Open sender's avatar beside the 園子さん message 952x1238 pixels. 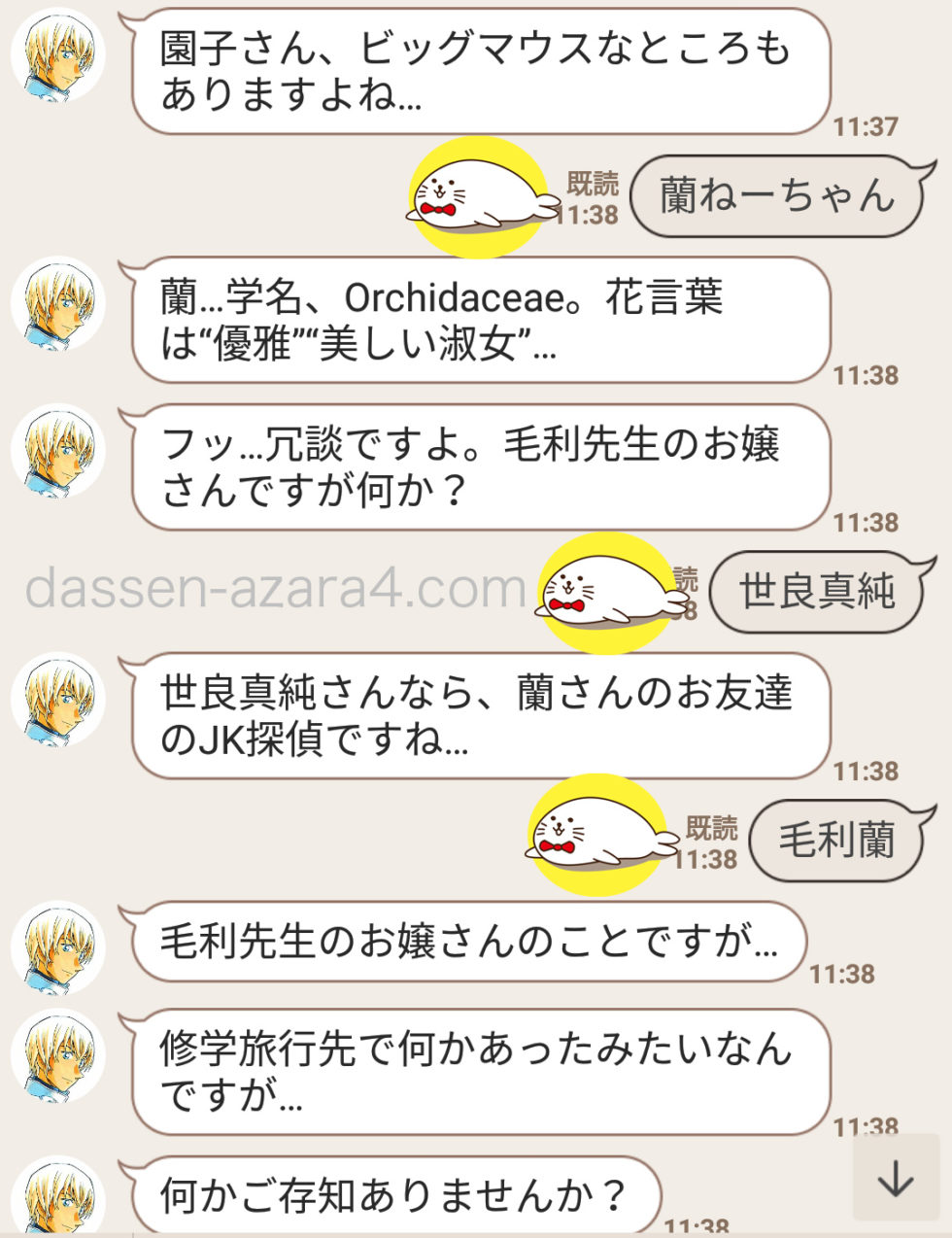pyautogui.click(x=57, y=57)
